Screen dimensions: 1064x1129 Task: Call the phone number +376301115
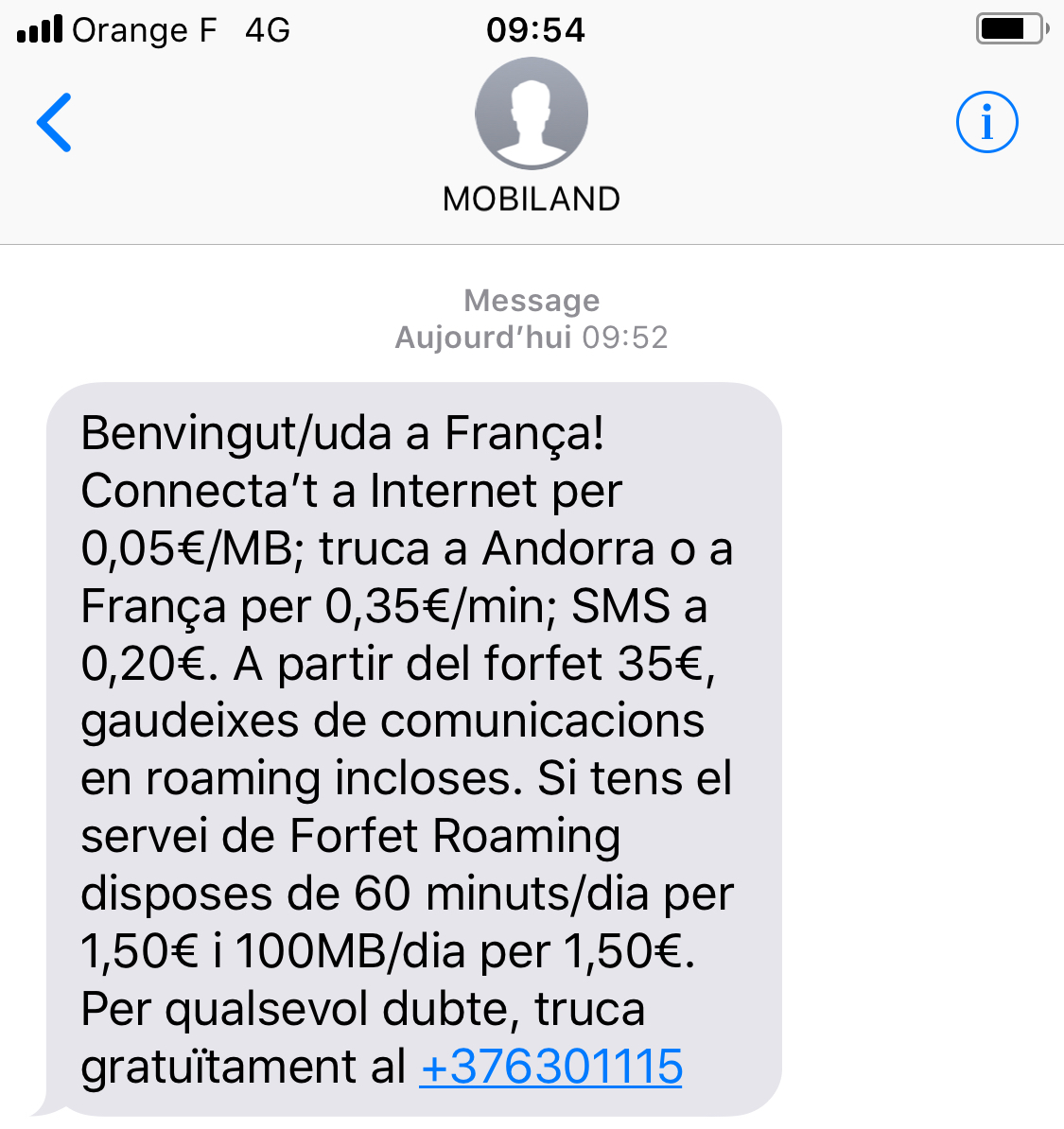(x=551, y=1067)
